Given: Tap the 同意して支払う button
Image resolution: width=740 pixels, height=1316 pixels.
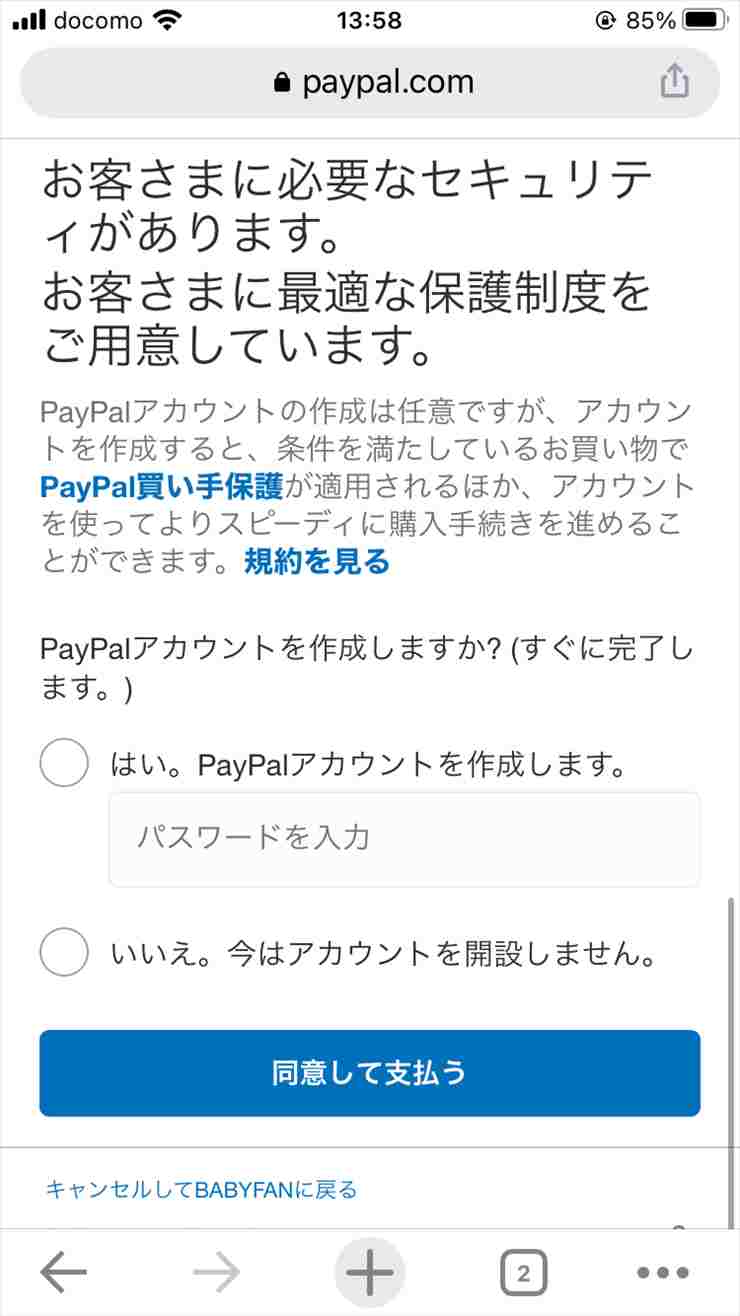Looking at the screenshot, I should click(x=370, y=1073).
